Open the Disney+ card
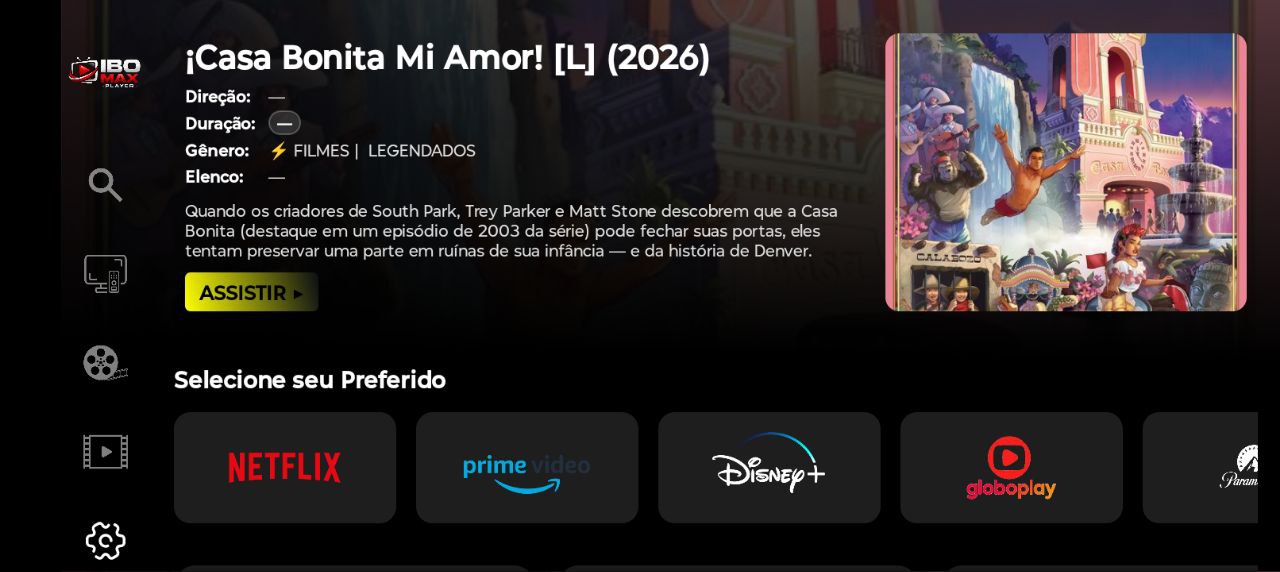Image resolution: width=1280 pixels, height=572 pixels. click(769, 467)
